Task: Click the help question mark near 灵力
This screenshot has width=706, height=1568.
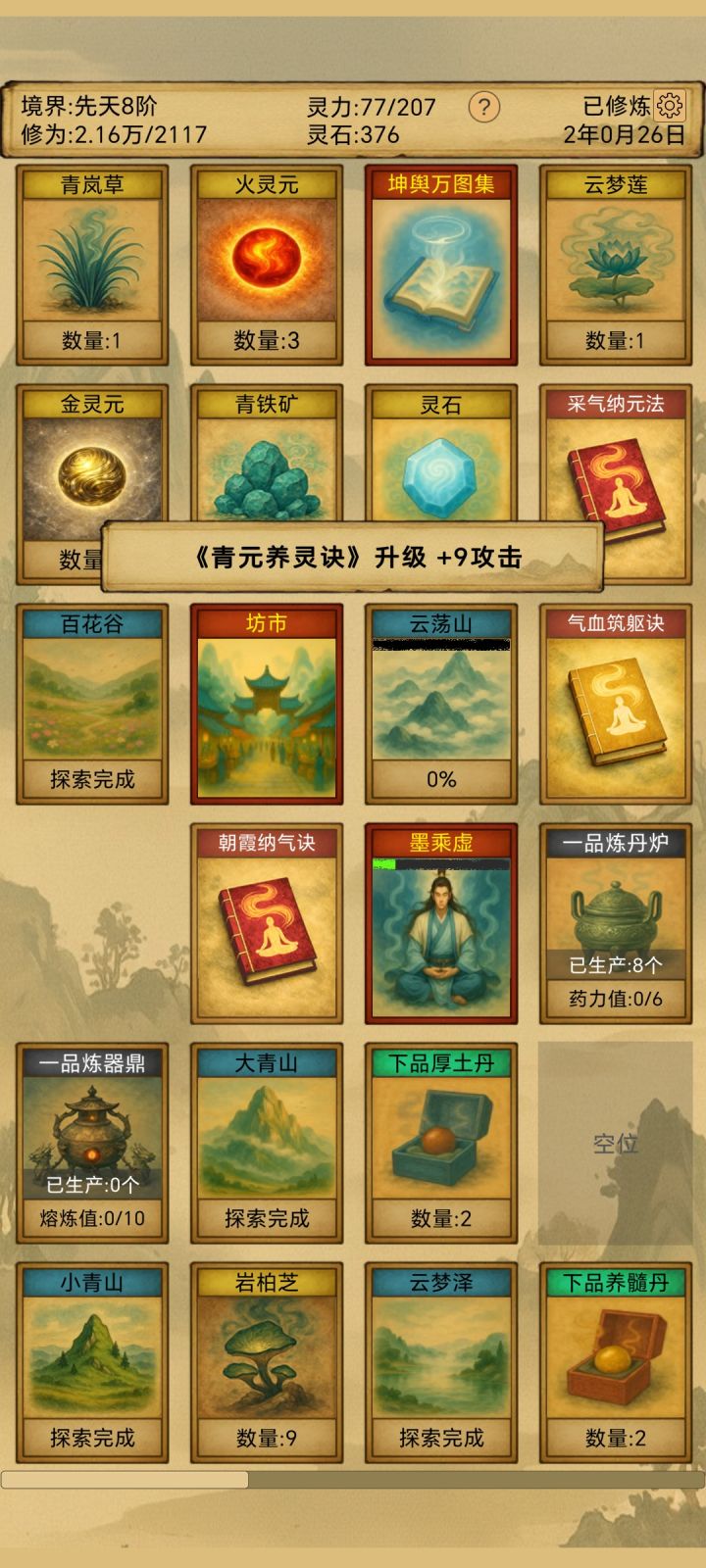Action: tap(485, 109)
